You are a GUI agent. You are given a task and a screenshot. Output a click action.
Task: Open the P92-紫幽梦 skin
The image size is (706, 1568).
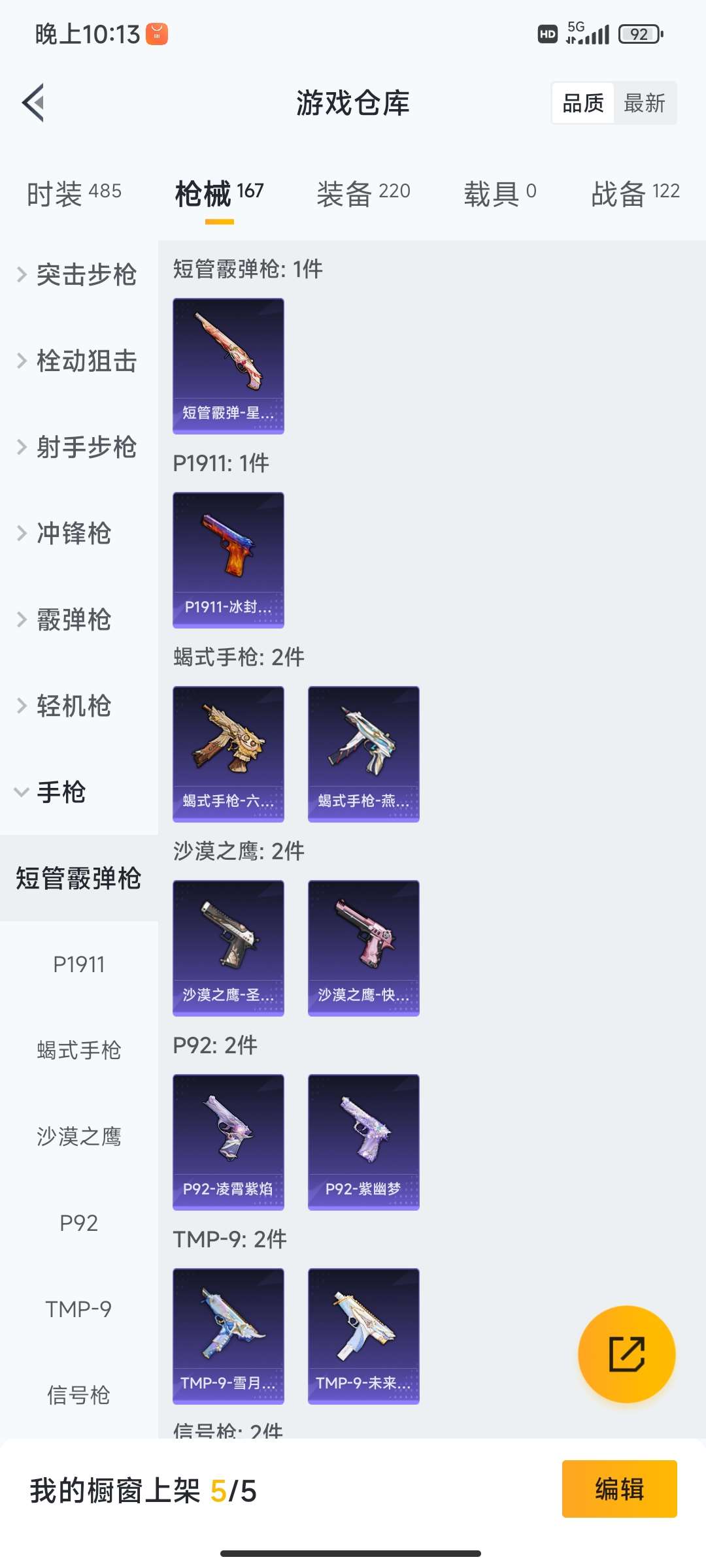[363, 1142]
